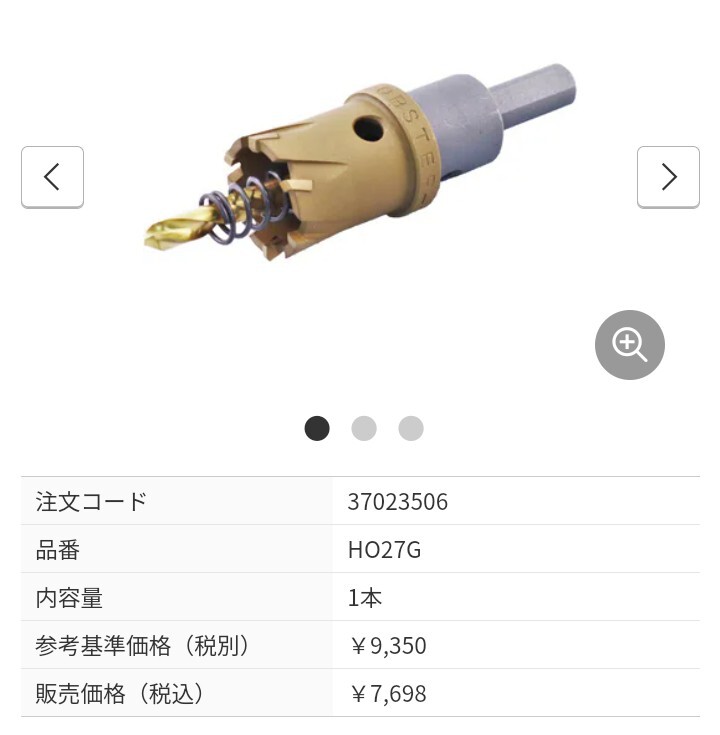Show the next product image
Viewport: 720px width, 735px height.
pos(668,177)
